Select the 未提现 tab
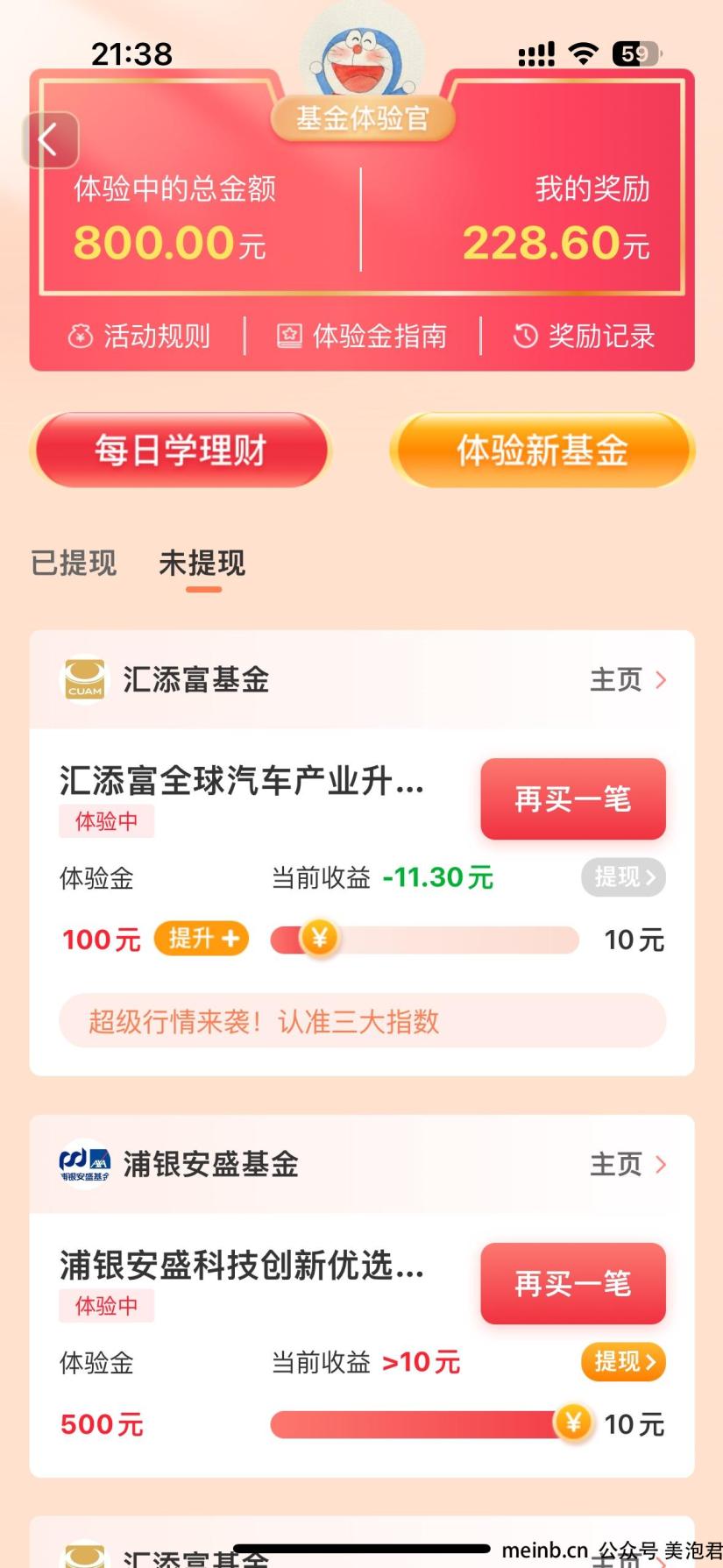 (202, 563)
